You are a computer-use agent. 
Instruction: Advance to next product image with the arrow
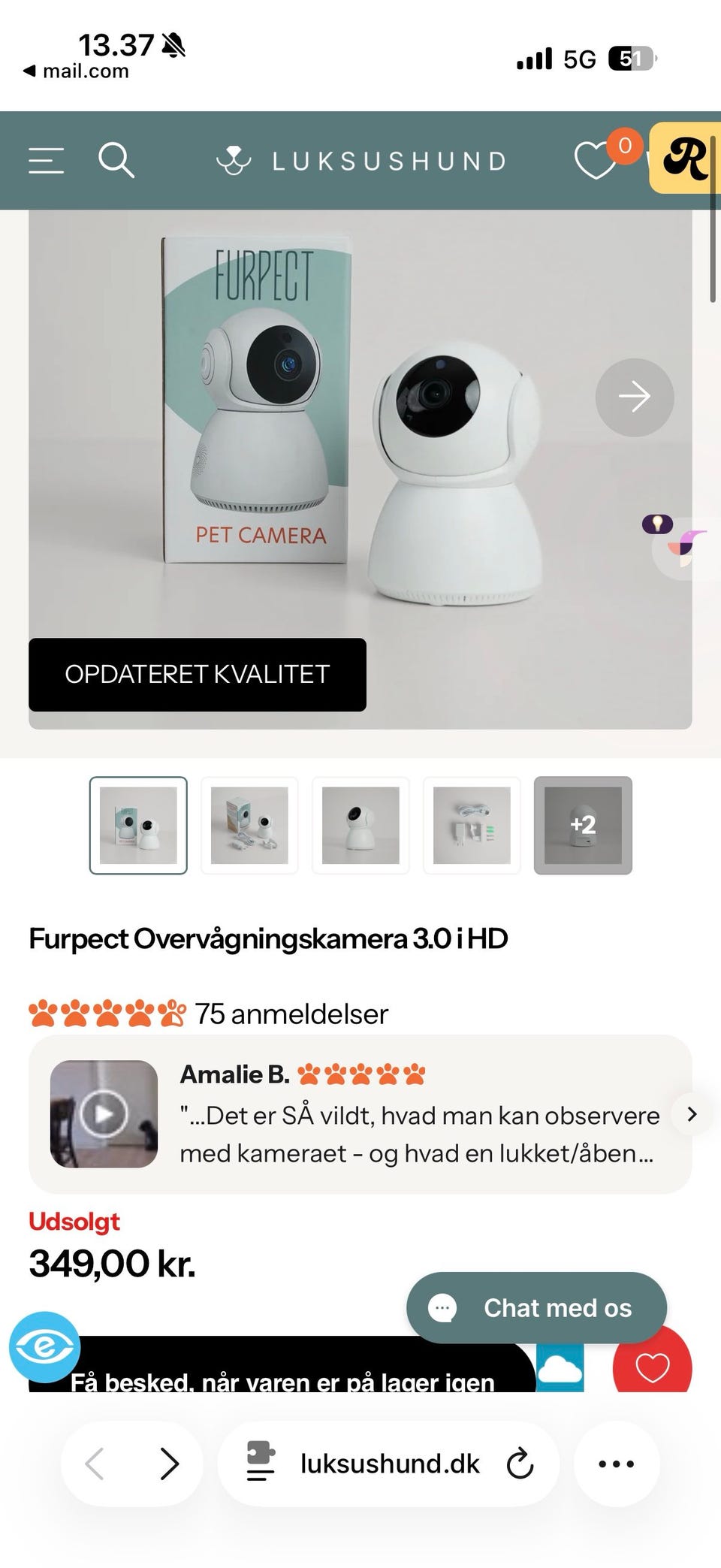coord(635,397)
